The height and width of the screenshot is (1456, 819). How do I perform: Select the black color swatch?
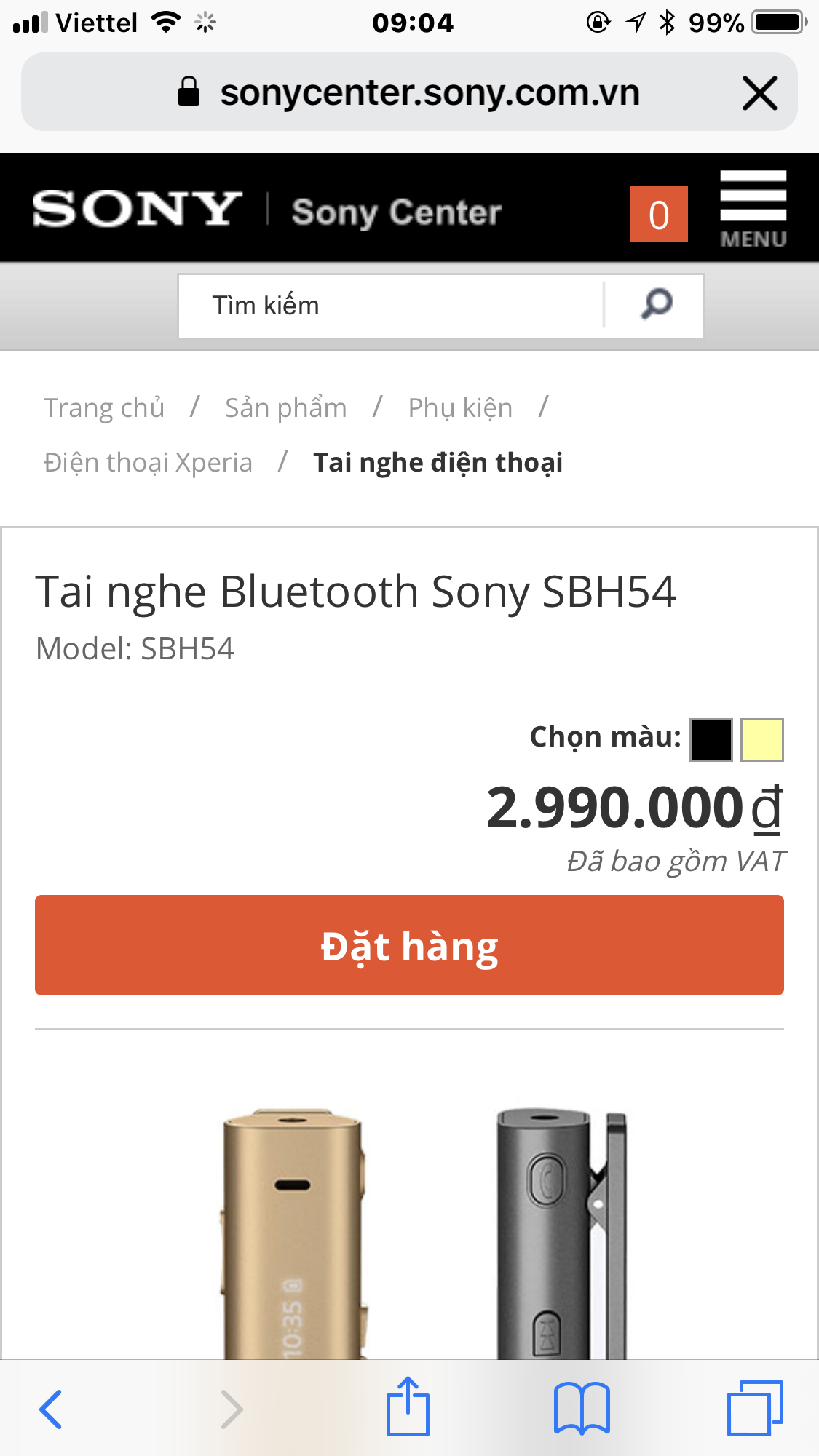711,740
